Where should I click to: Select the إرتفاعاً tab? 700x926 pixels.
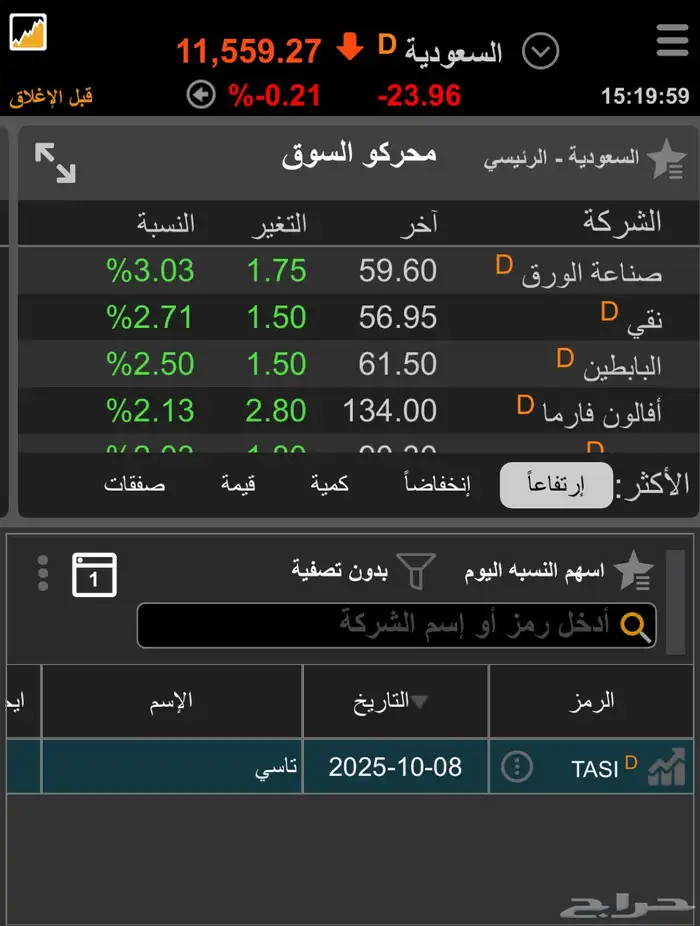[x=556, y=486]
